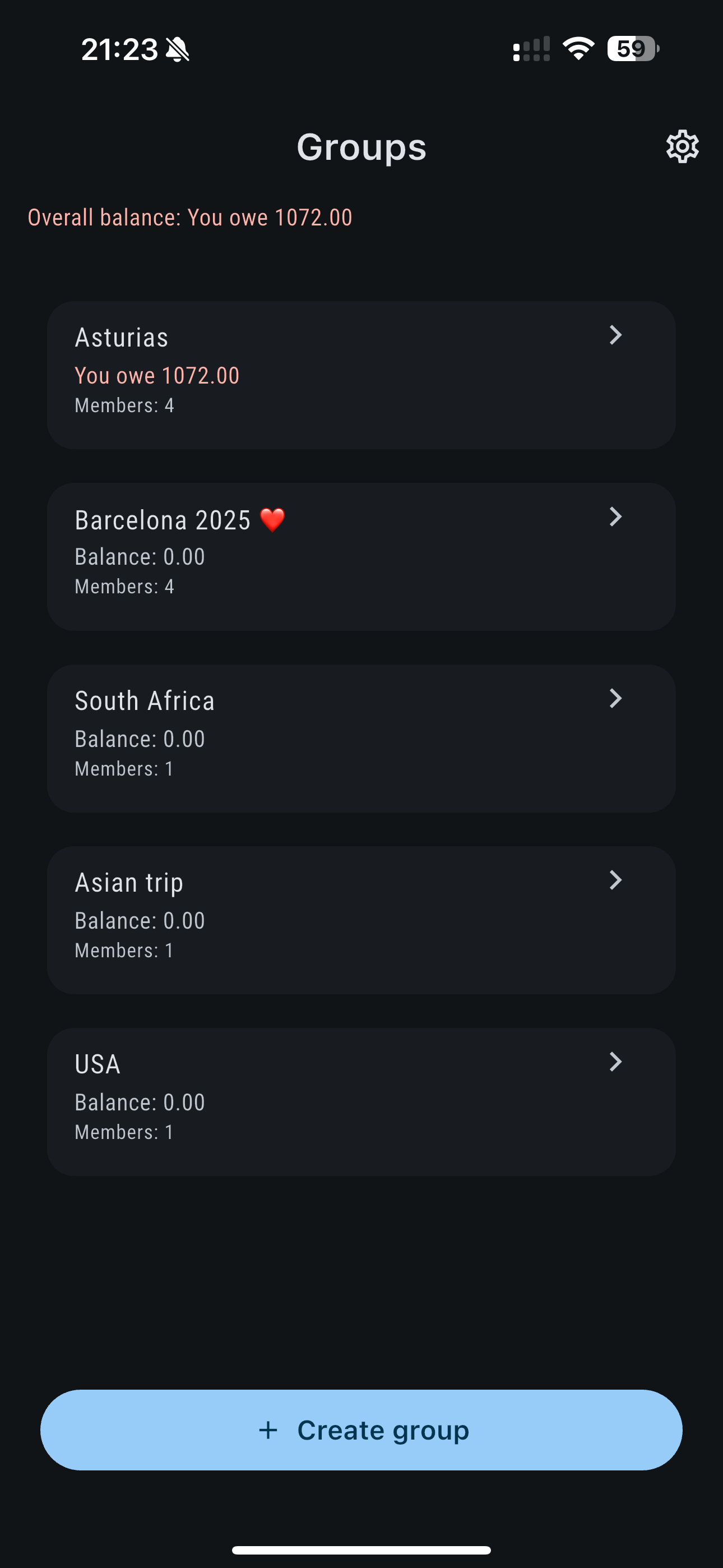Expand the Asian trip group

[615, 880]
